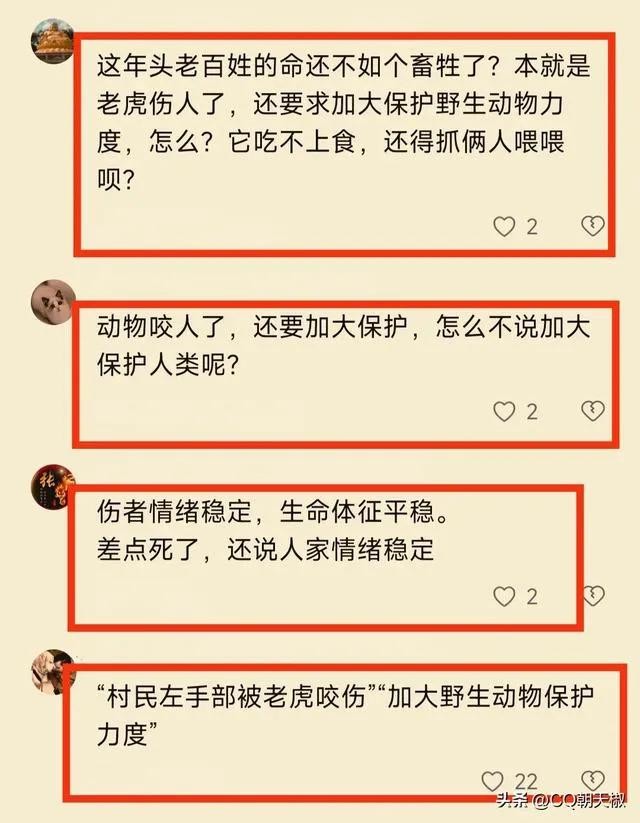
Task: Like the comment quoting 村民左手部被老虎咬伤
Action: click(x=492, y=780)
